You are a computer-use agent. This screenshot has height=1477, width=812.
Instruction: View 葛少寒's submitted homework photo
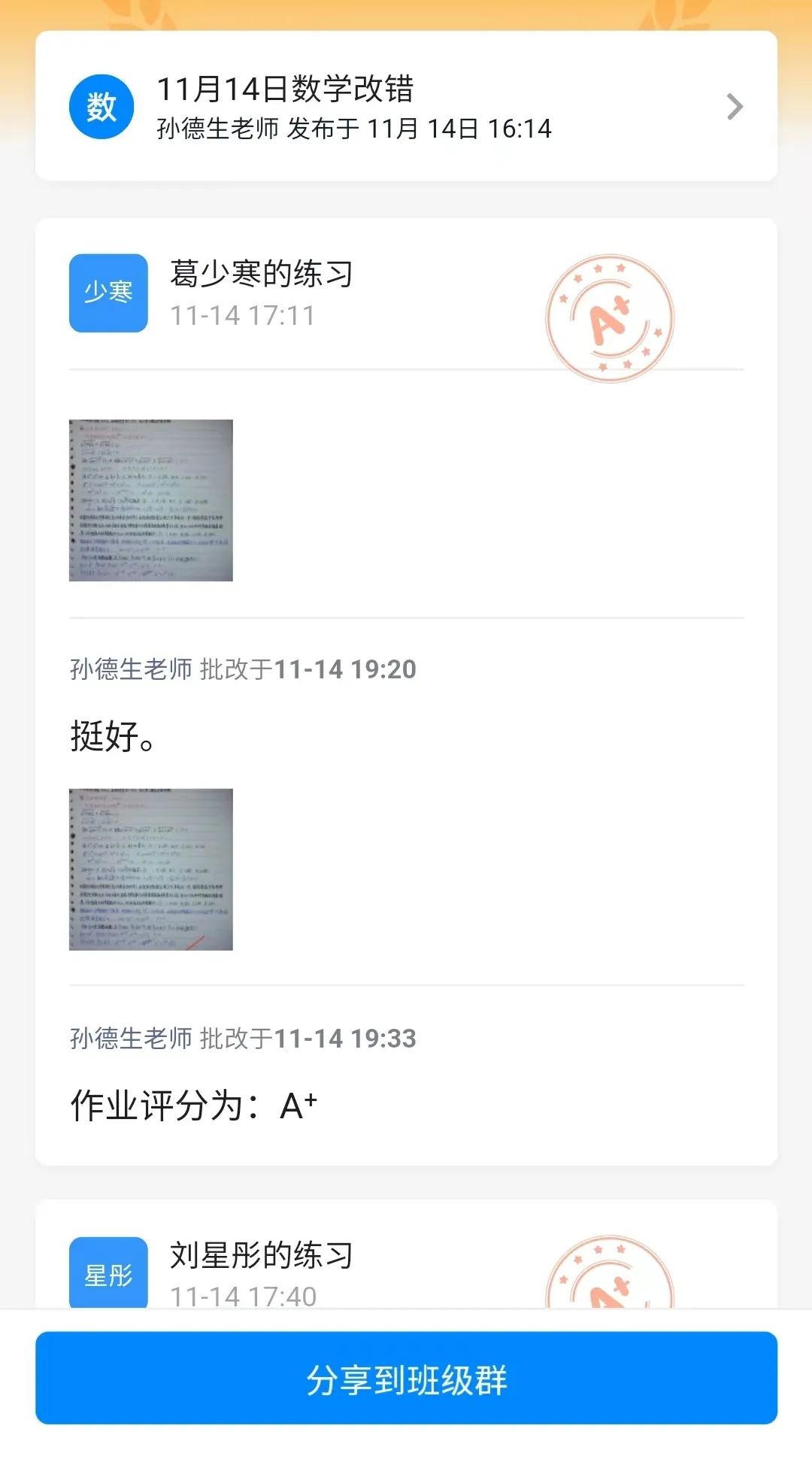[x=151, y=500]
